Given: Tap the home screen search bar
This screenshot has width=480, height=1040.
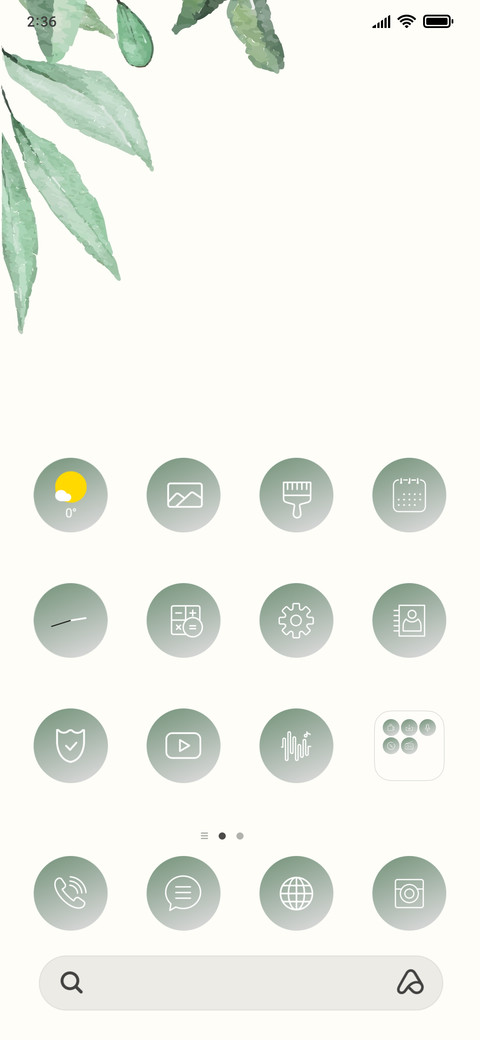Looking at the screenshot, I should tap(241, 982).
